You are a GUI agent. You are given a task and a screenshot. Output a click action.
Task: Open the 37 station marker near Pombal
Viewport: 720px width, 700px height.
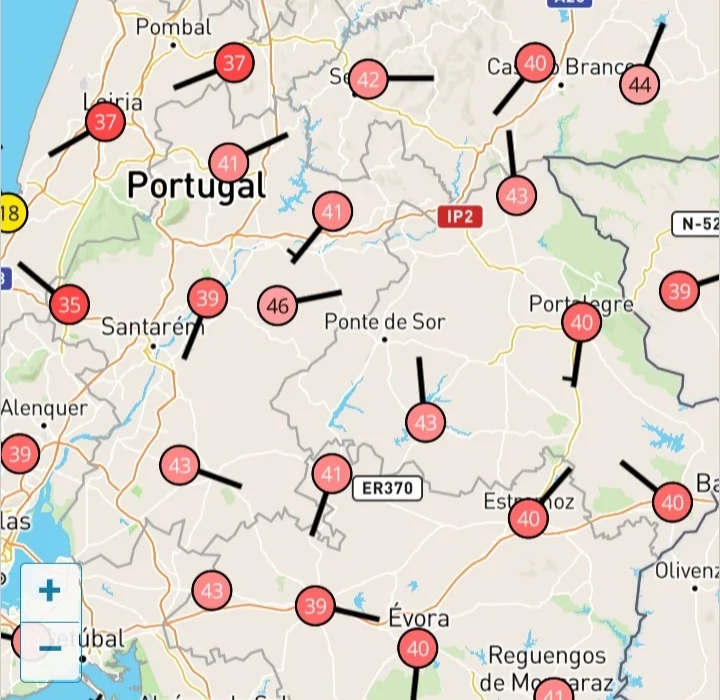(233, 64)
